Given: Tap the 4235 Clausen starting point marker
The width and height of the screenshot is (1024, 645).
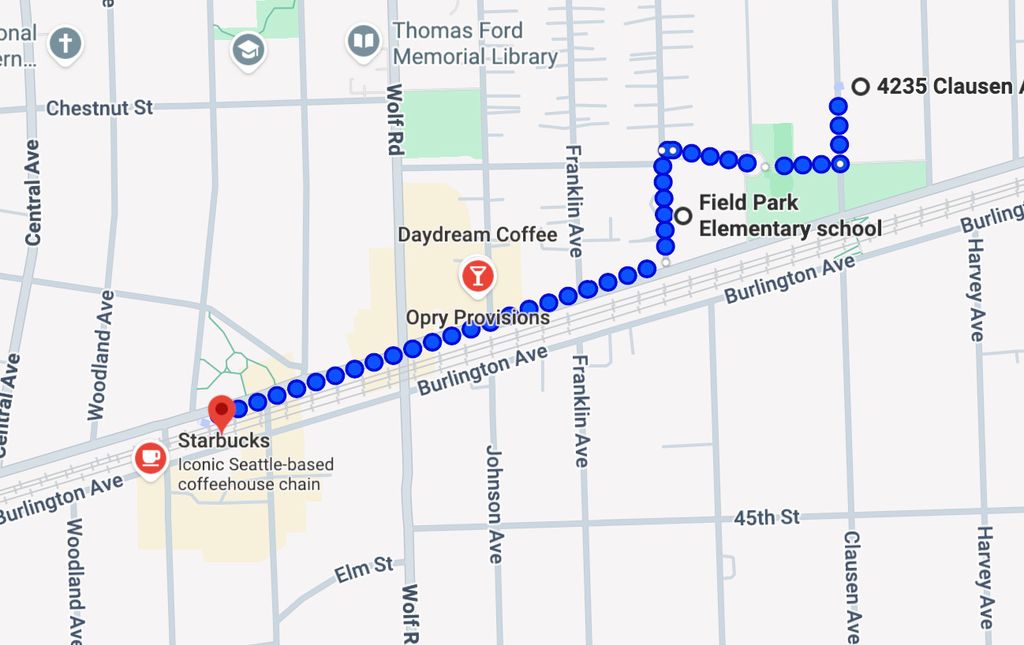Looking at the screenshot, I should coord(860,87).
